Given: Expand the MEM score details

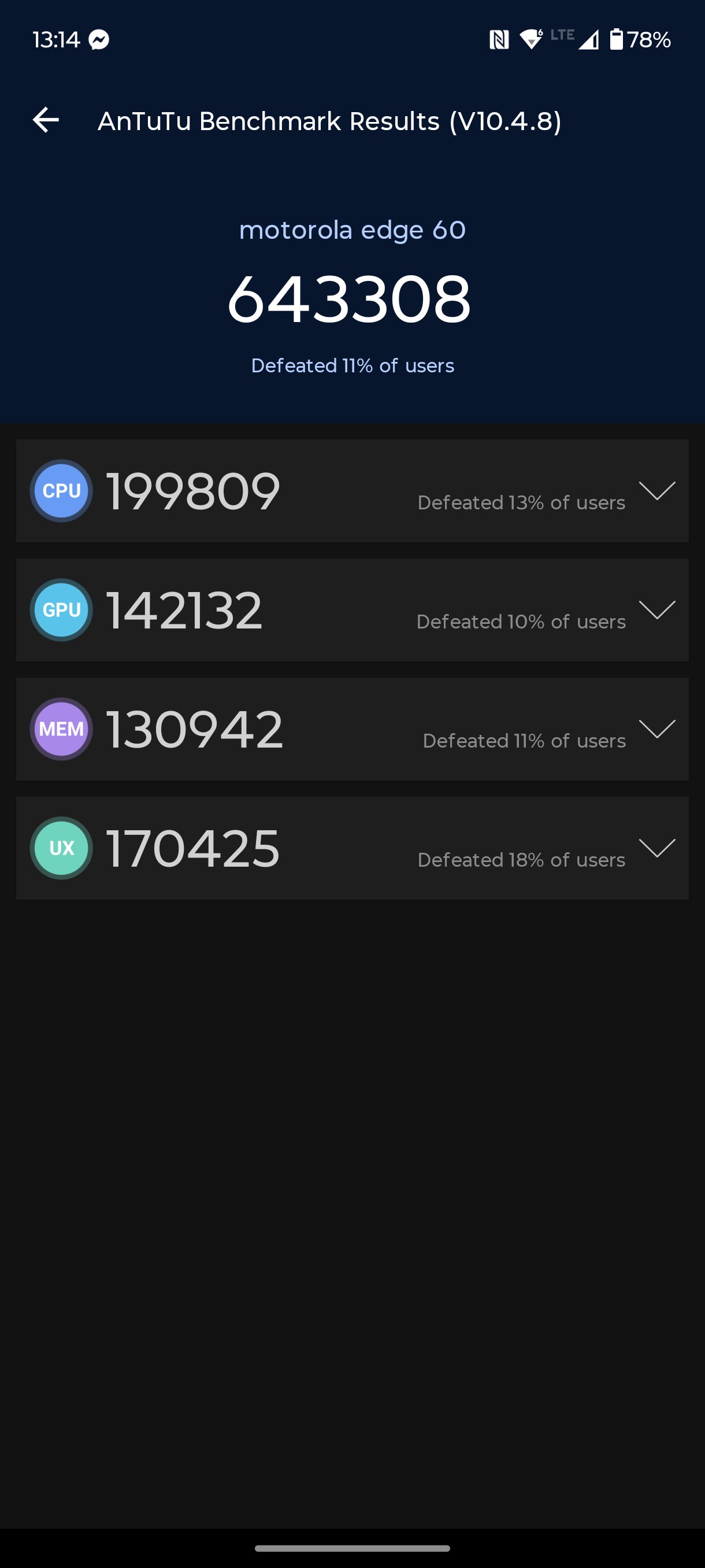Looking at the screenshot, I should 657,728.
